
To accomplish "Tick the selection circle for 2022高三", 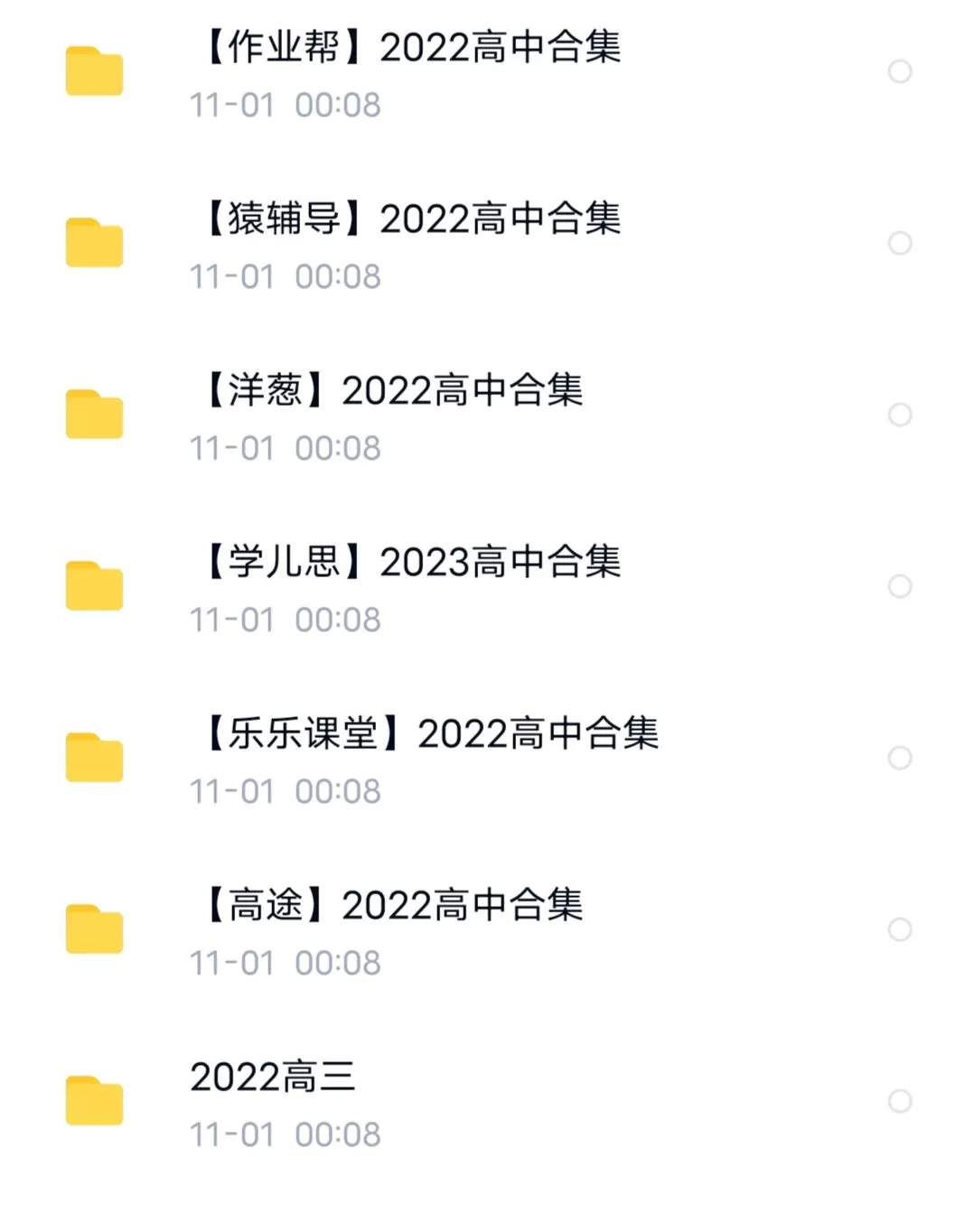I will point(899,1101).
